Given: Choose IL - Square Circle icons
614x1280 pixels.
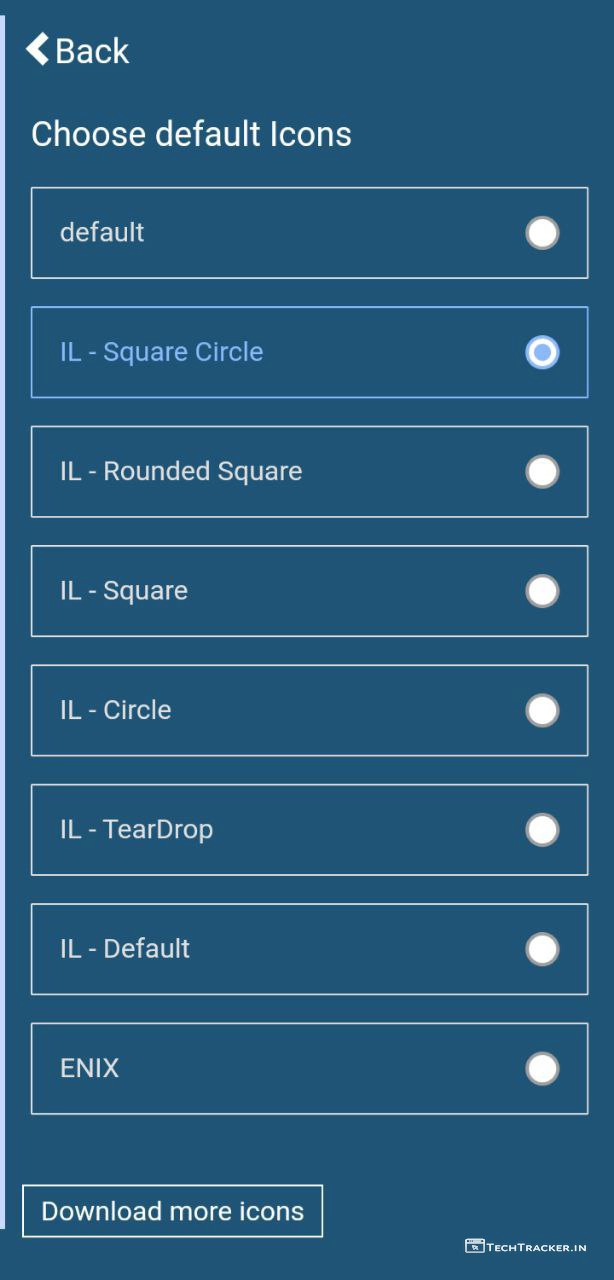Looking at the screenshot, I should (x=309, y=352).
